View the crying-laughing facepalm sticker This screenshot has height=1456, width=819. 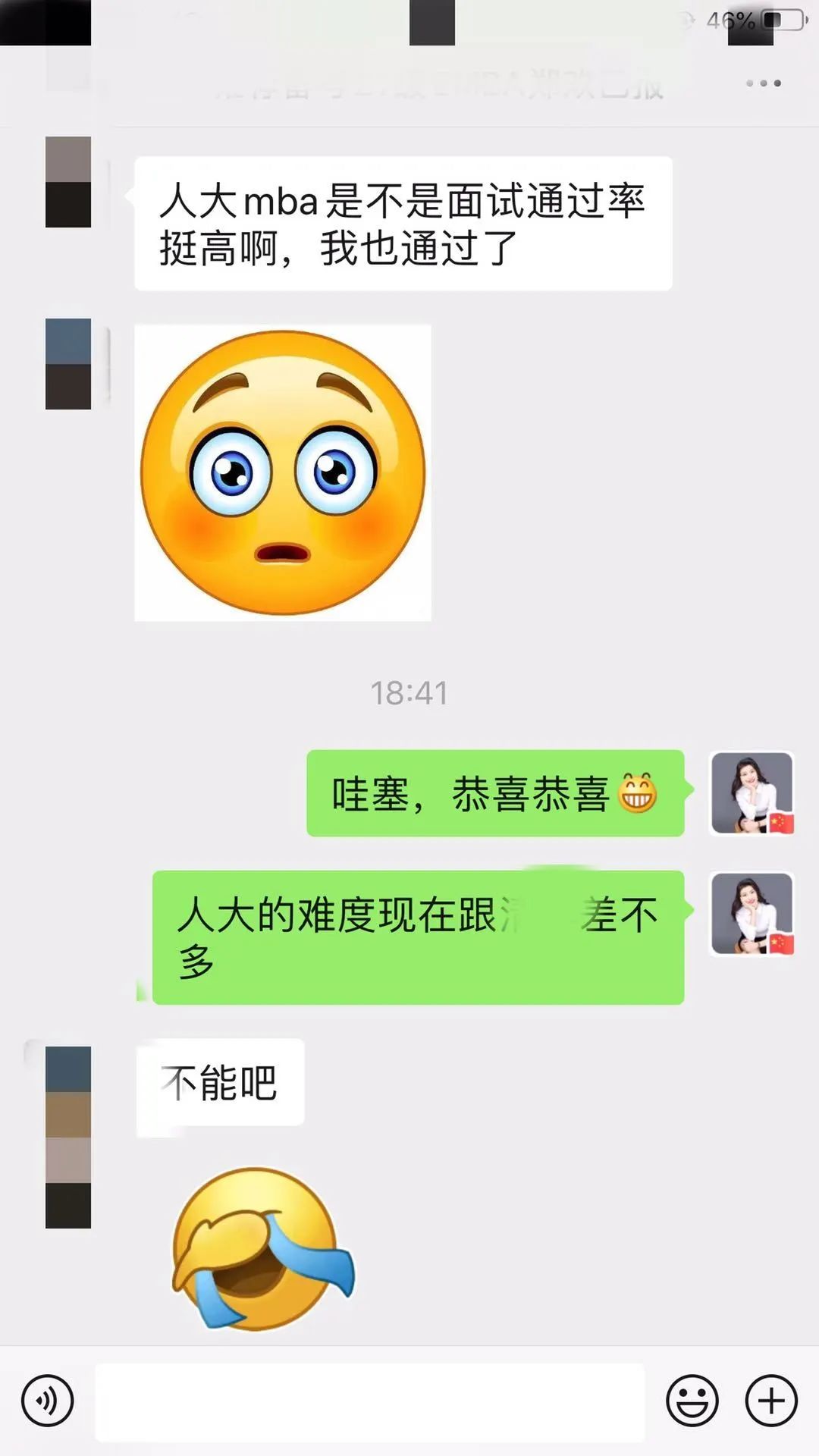[x=262, y=1249]
